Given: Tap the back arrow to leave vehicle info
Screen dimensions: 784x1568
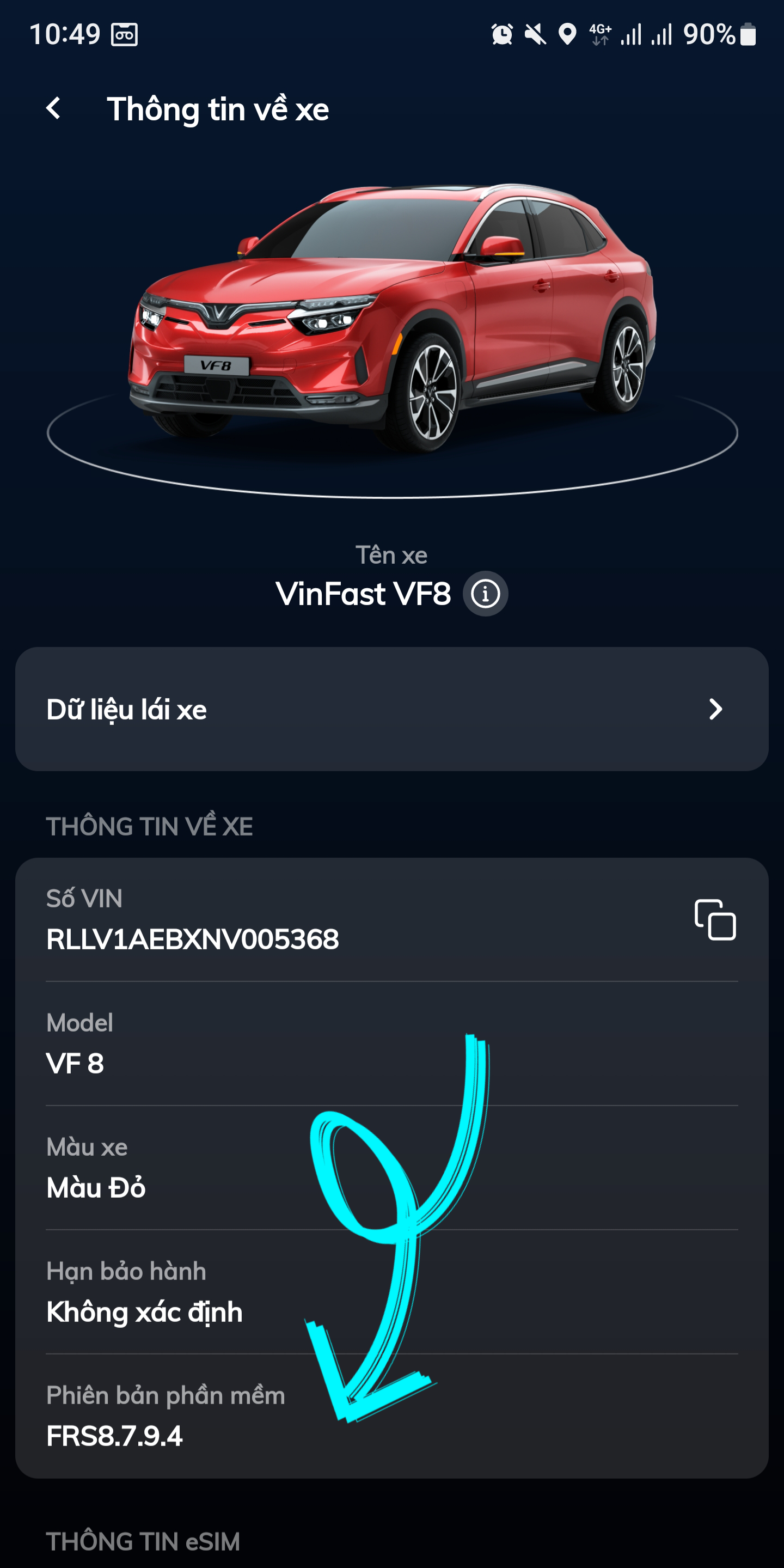Looking at the screenshot, I should click(53, 108).
